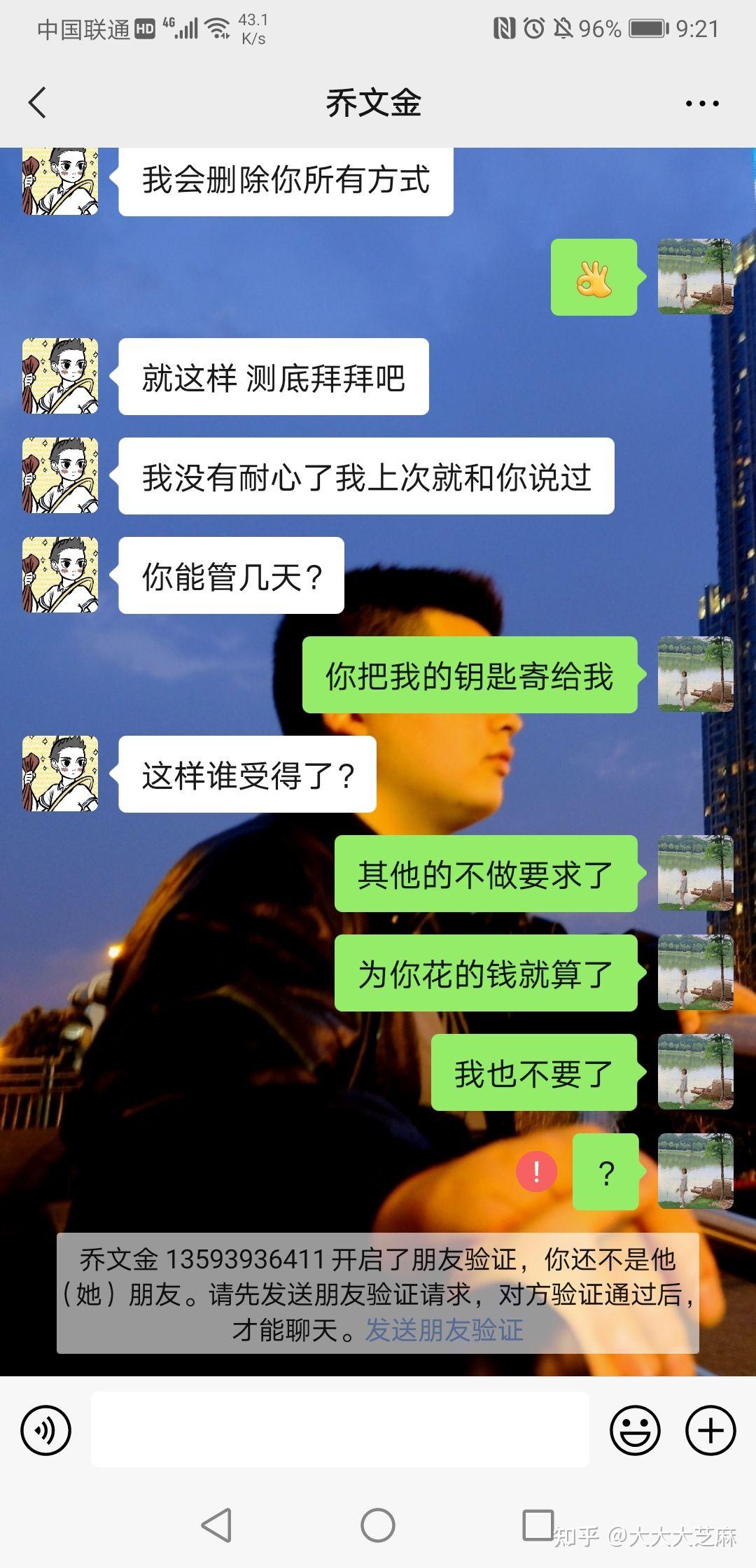Open the plus attachments menu

point(710,1430)
